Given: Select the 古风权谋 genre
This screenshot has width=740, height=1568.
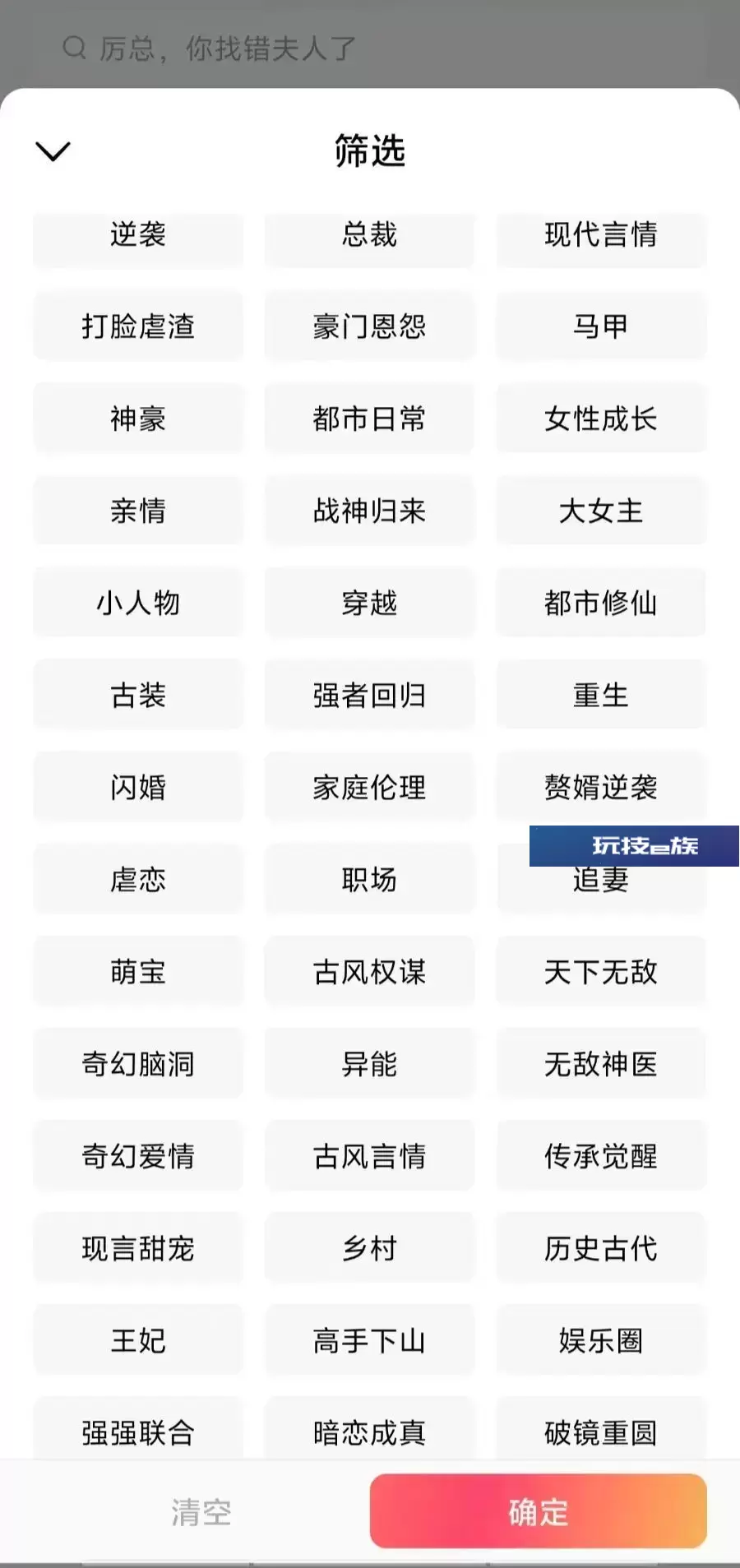Looking at the screenshot, I should tap(369, 972).
